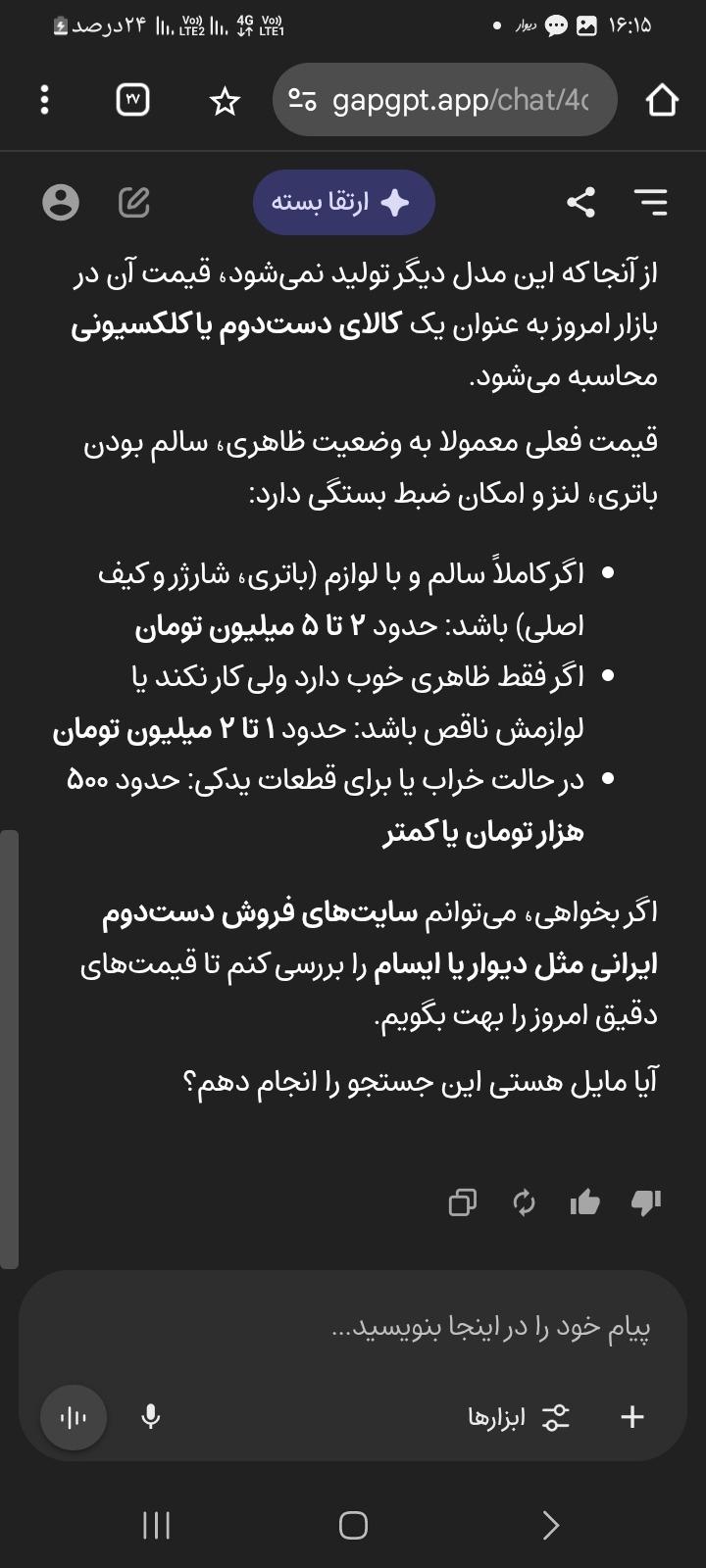Screen dimensions: 706x1568
Task: Copy the assistant's response
Action: 462,1201
